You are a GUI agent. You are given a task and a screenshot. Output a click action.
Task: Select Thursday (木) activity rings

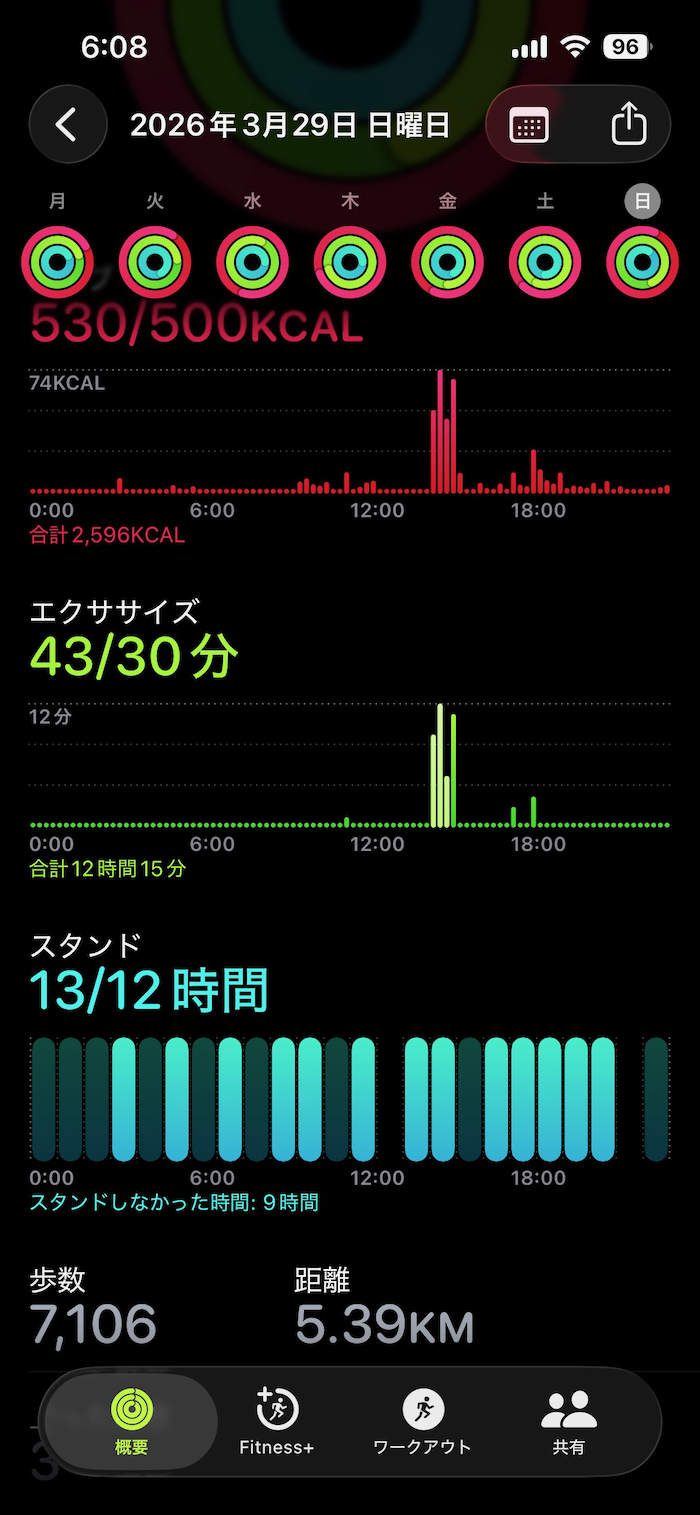350,262
